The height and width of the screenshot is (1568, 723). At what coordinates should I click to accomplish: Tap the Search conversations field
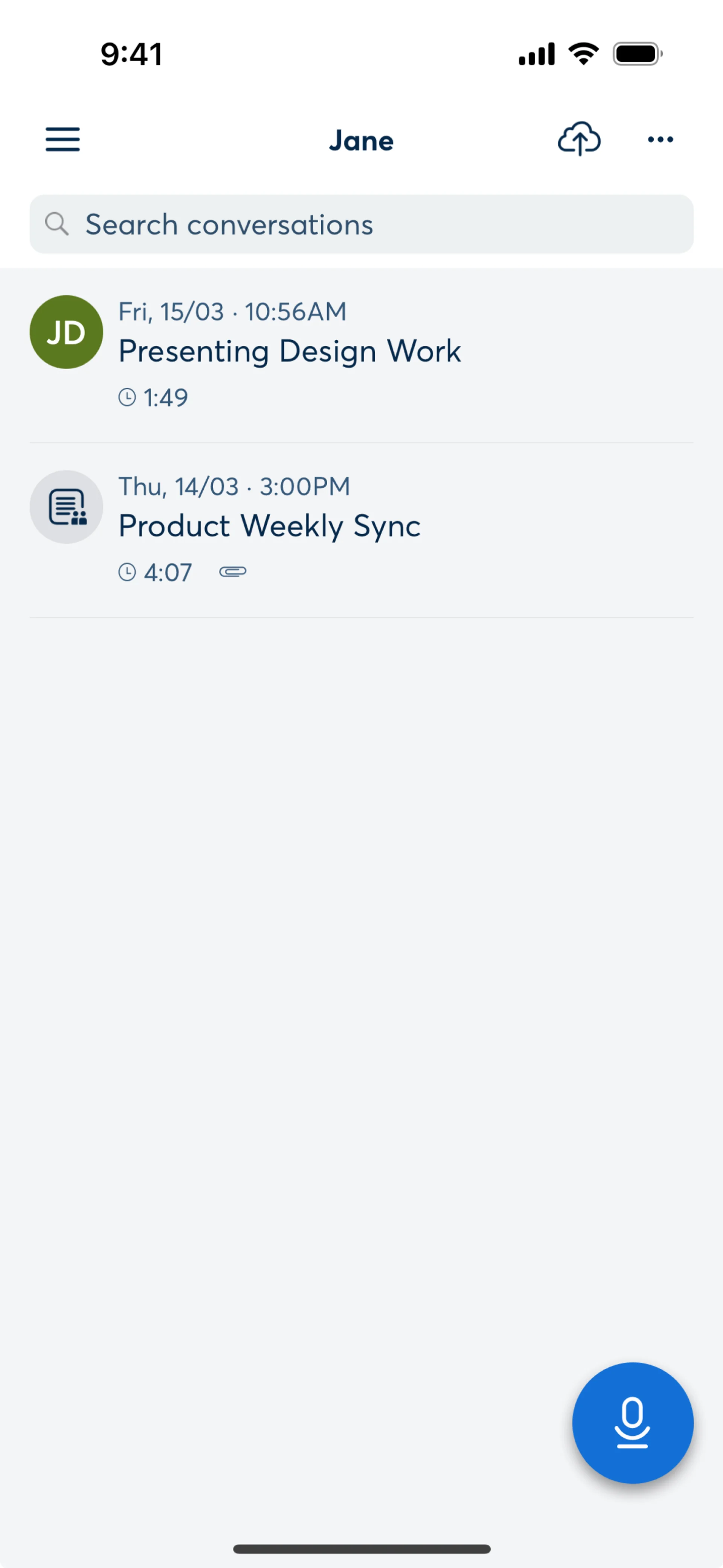pyautogui.click(x=361, y=225)
